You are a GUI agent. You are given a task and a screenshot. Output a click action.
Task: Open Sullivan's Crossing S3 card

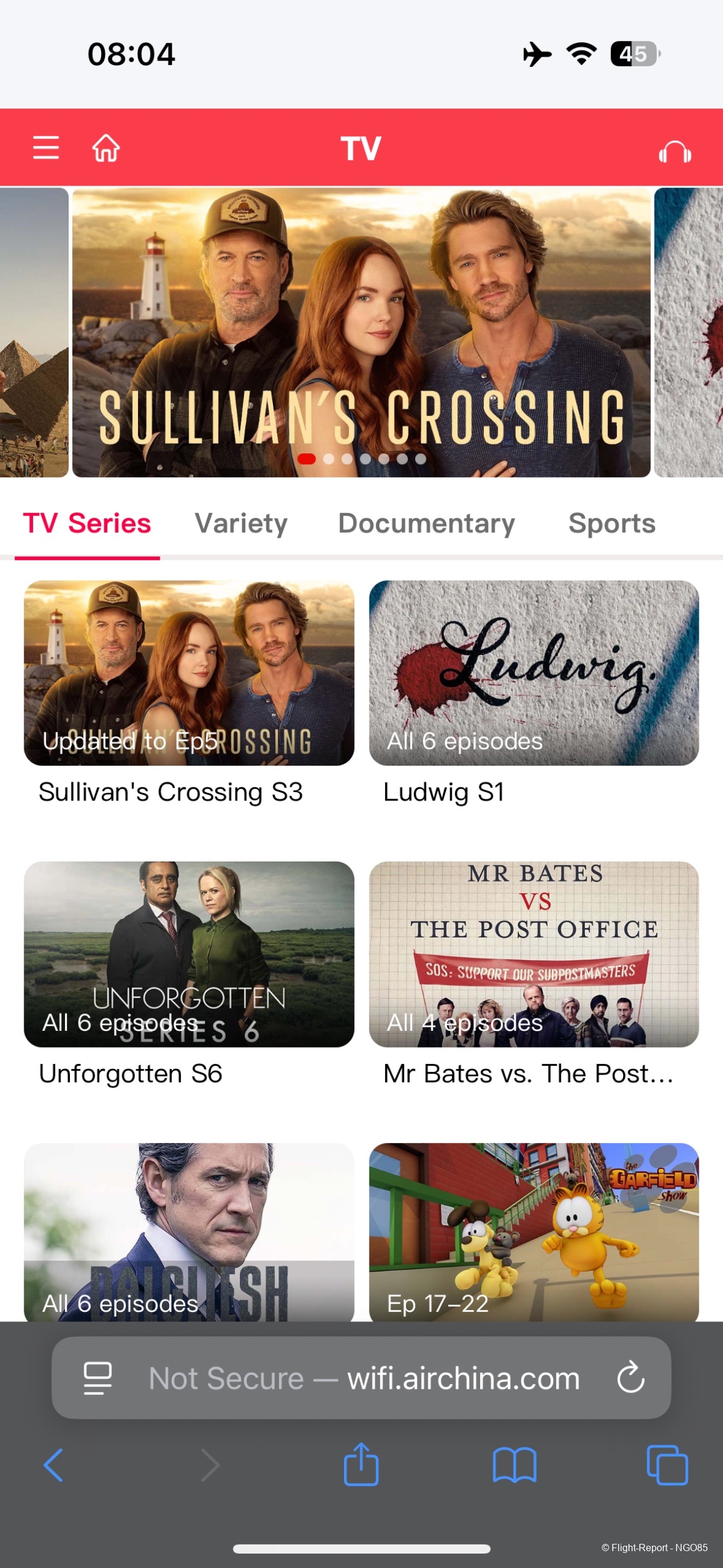tap(189, 673)
